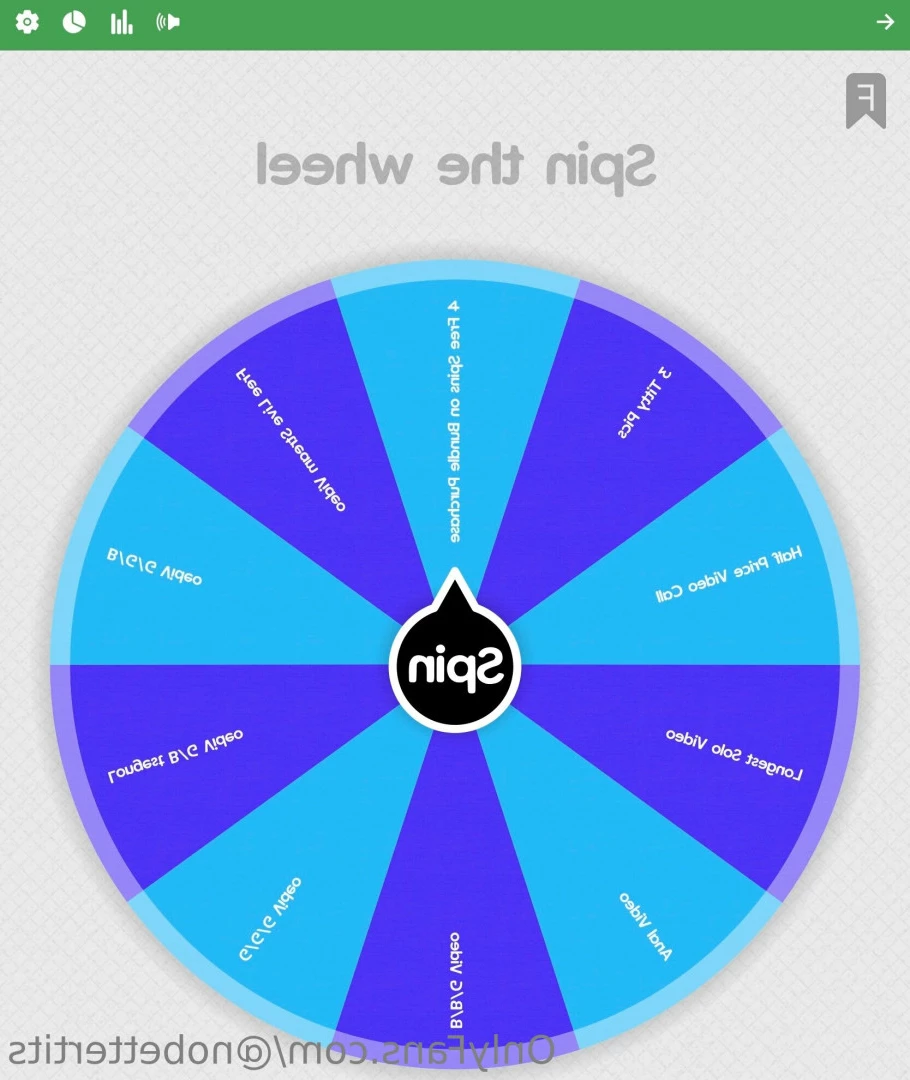This screenshot has height=1080, width=910.
Task: Open the settings gear icon
Action: click(x=27, y=22)
